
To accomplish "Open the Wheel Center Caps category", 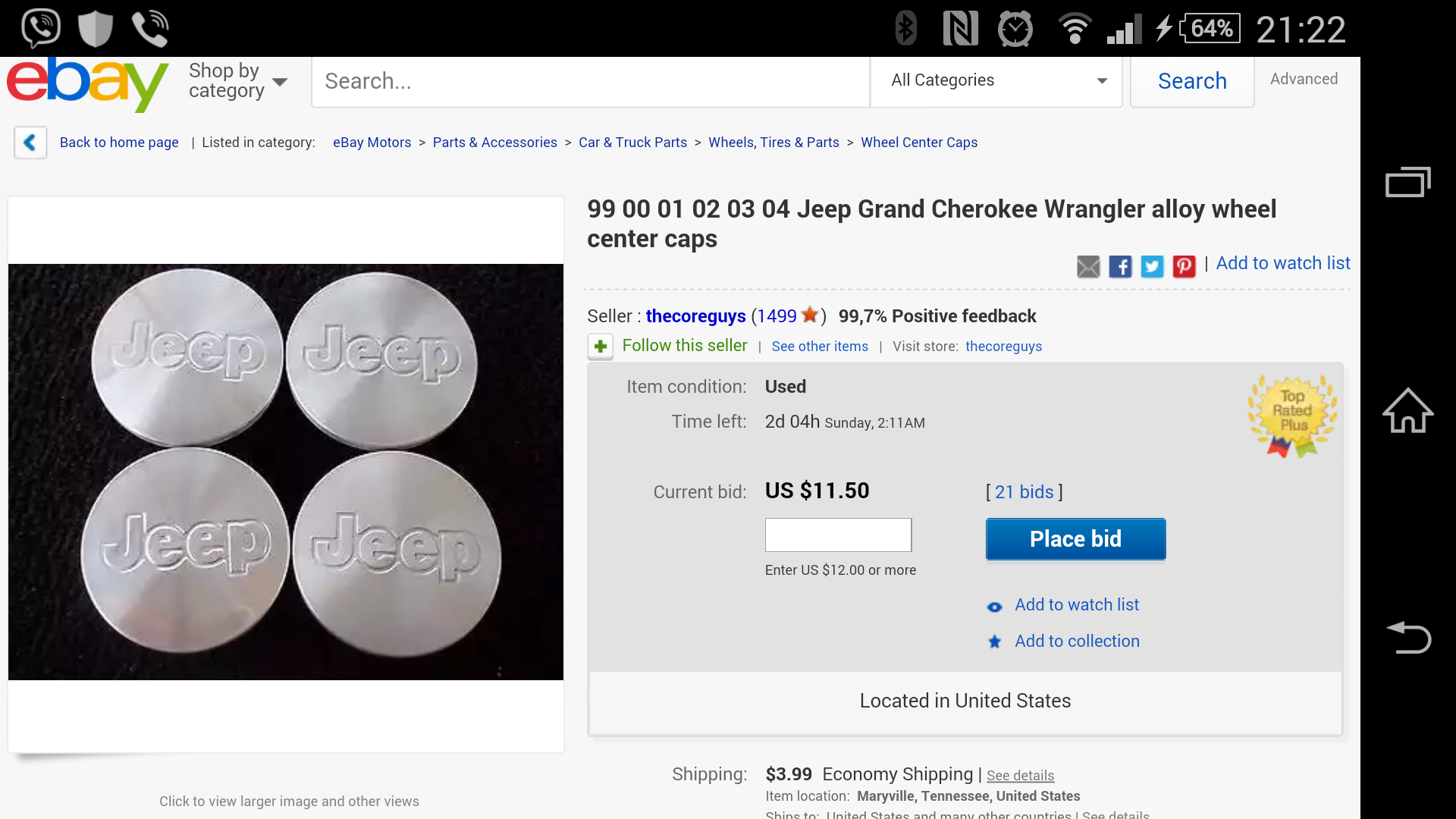I will click(x=919, y=143).
